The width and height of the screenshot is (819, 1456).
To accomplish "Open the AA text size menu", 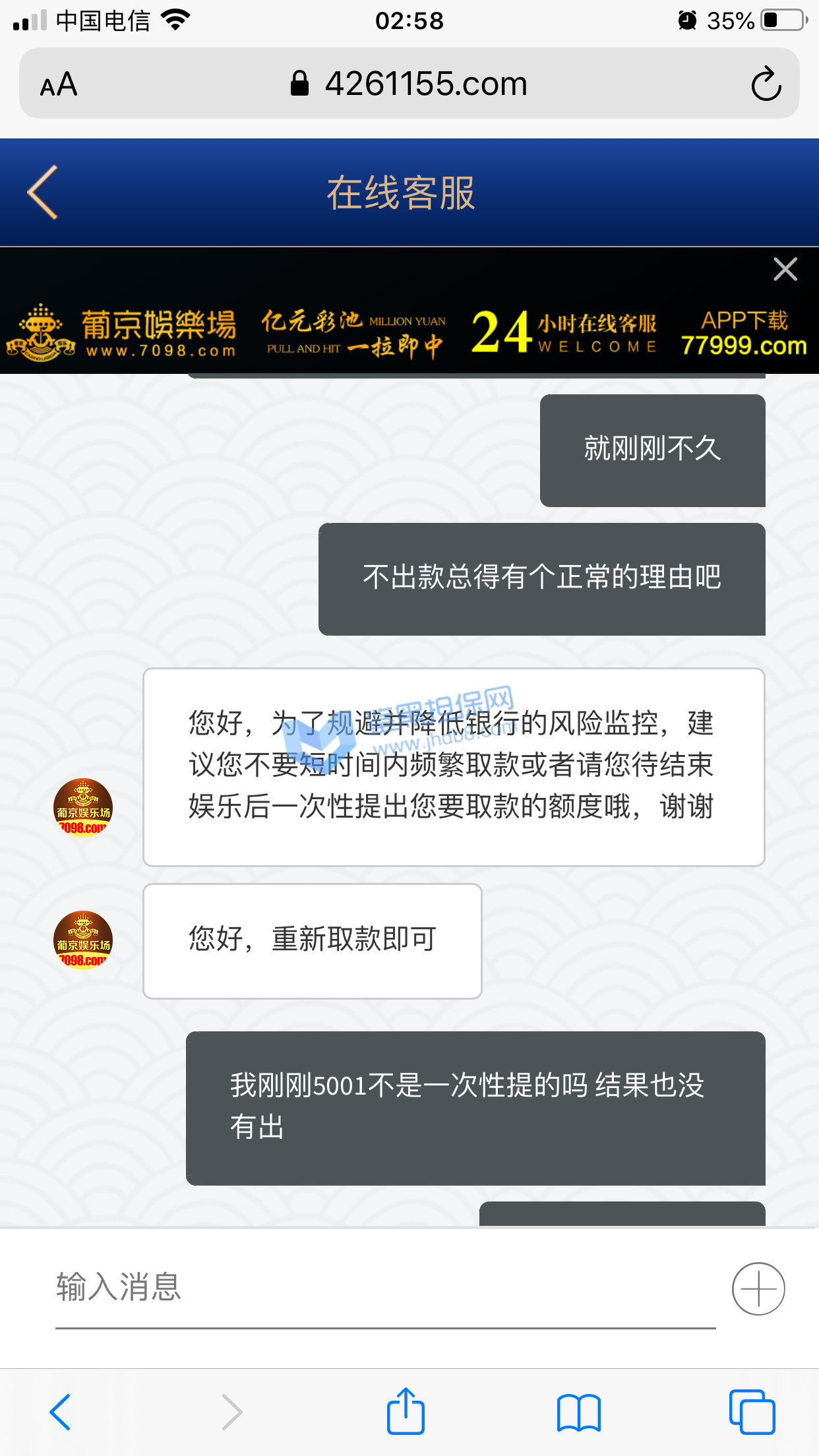I will pos(59,84).
